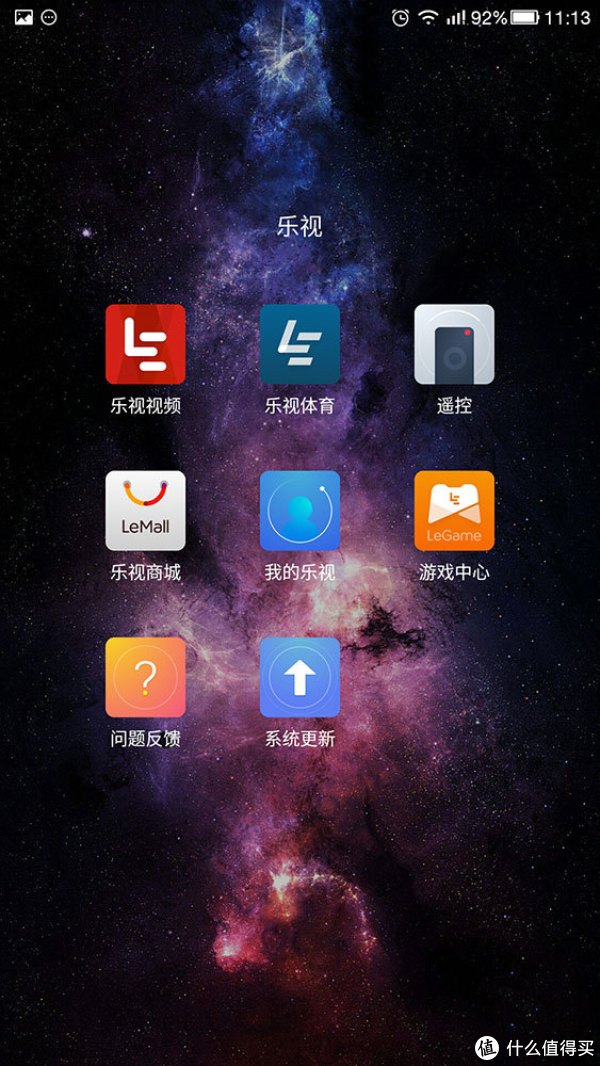Tap the 乐视 folder title
Image resolution: width=600 pixels, height=1066 pixels.
(x=300, y=227)
